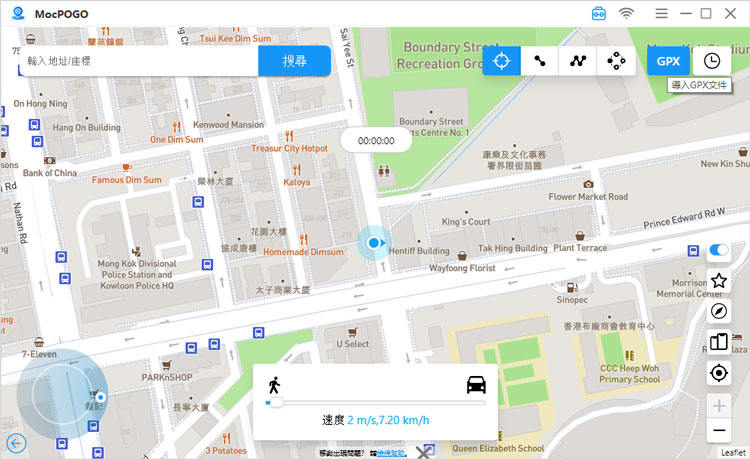Open the hamburger menu in title bar

661,13
